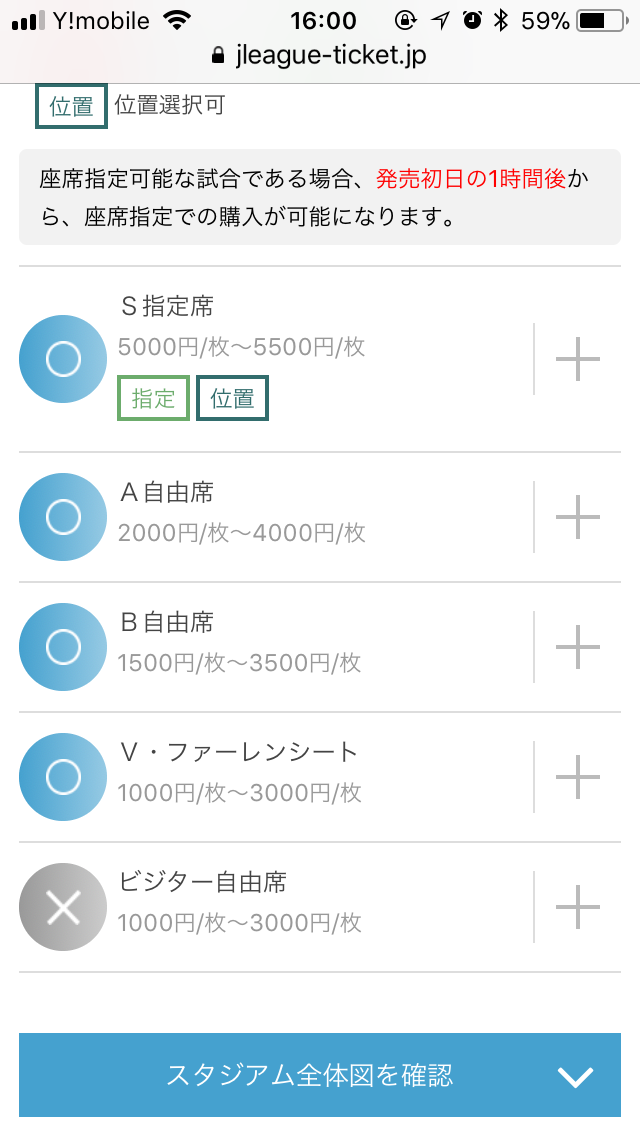Expand the V・ファーレンシート plus icon

[577, 777]
